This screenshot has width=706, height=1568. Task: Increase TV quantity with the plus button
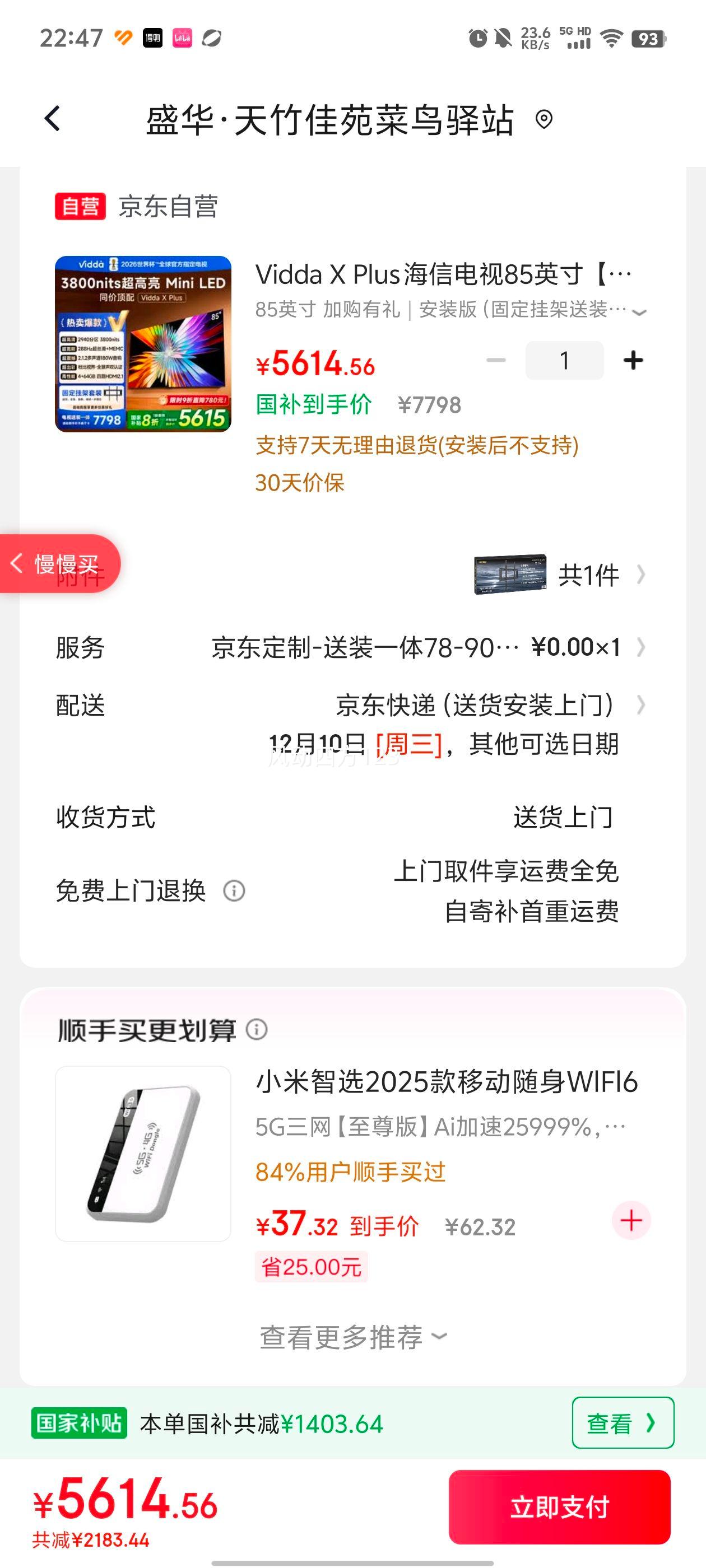point(633,360)
